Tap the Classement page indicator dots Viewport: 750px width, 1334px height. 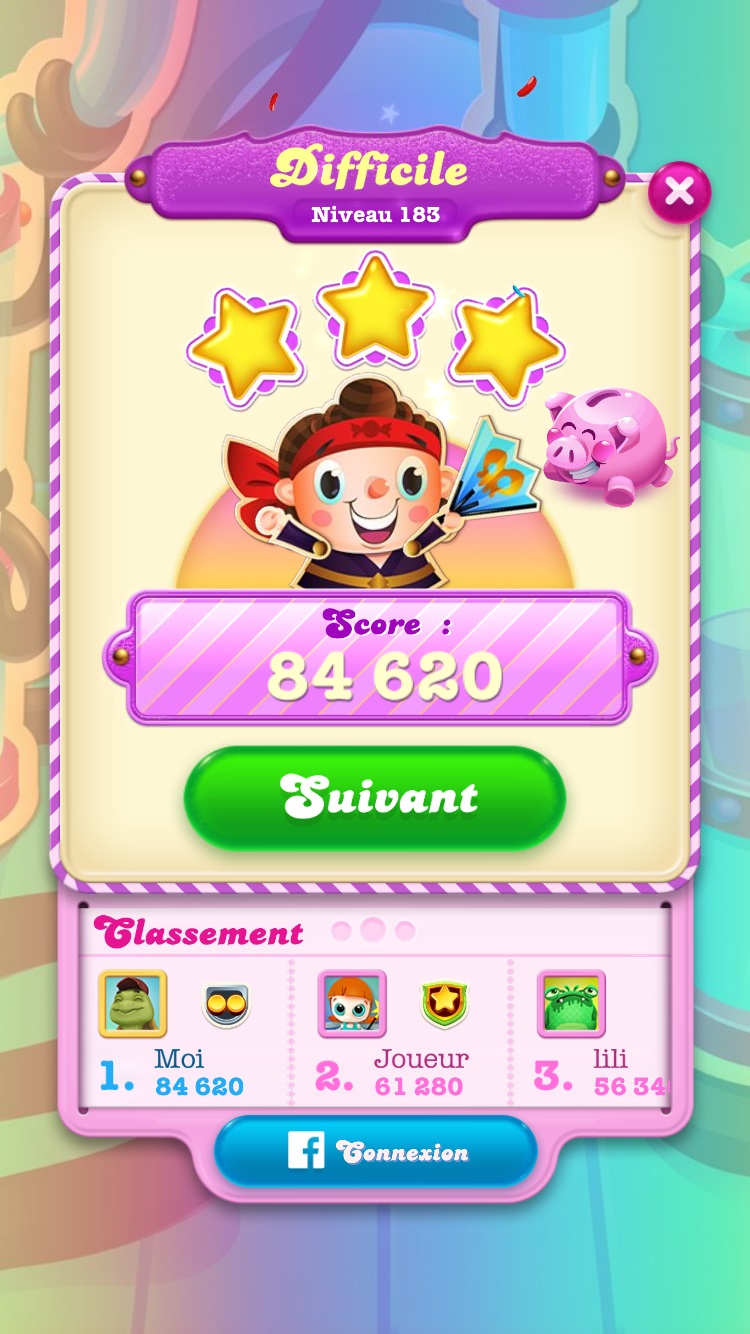pyautogui.click(x=373, y=931)
